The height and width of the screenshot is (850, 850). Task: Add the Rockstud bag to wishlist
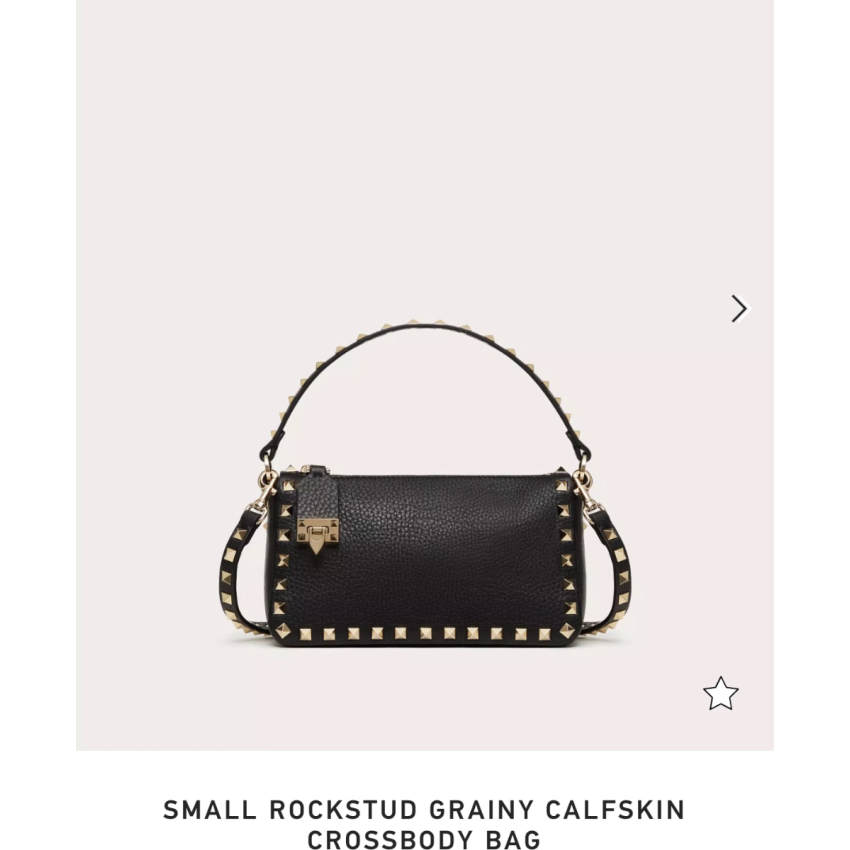pos(720,693)
